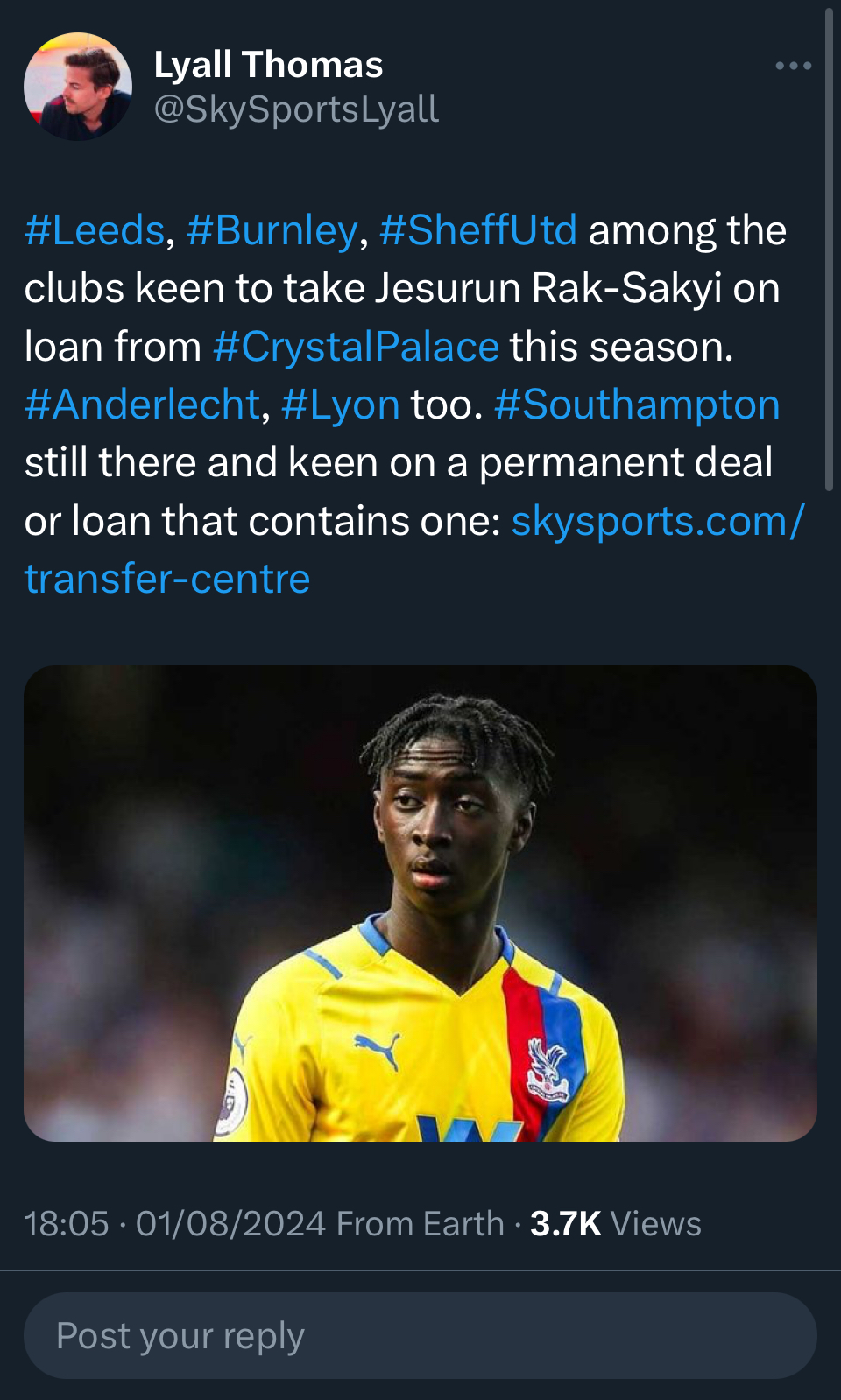
Task: Open the #Southampton hashtag
Action: pos(637,405)
